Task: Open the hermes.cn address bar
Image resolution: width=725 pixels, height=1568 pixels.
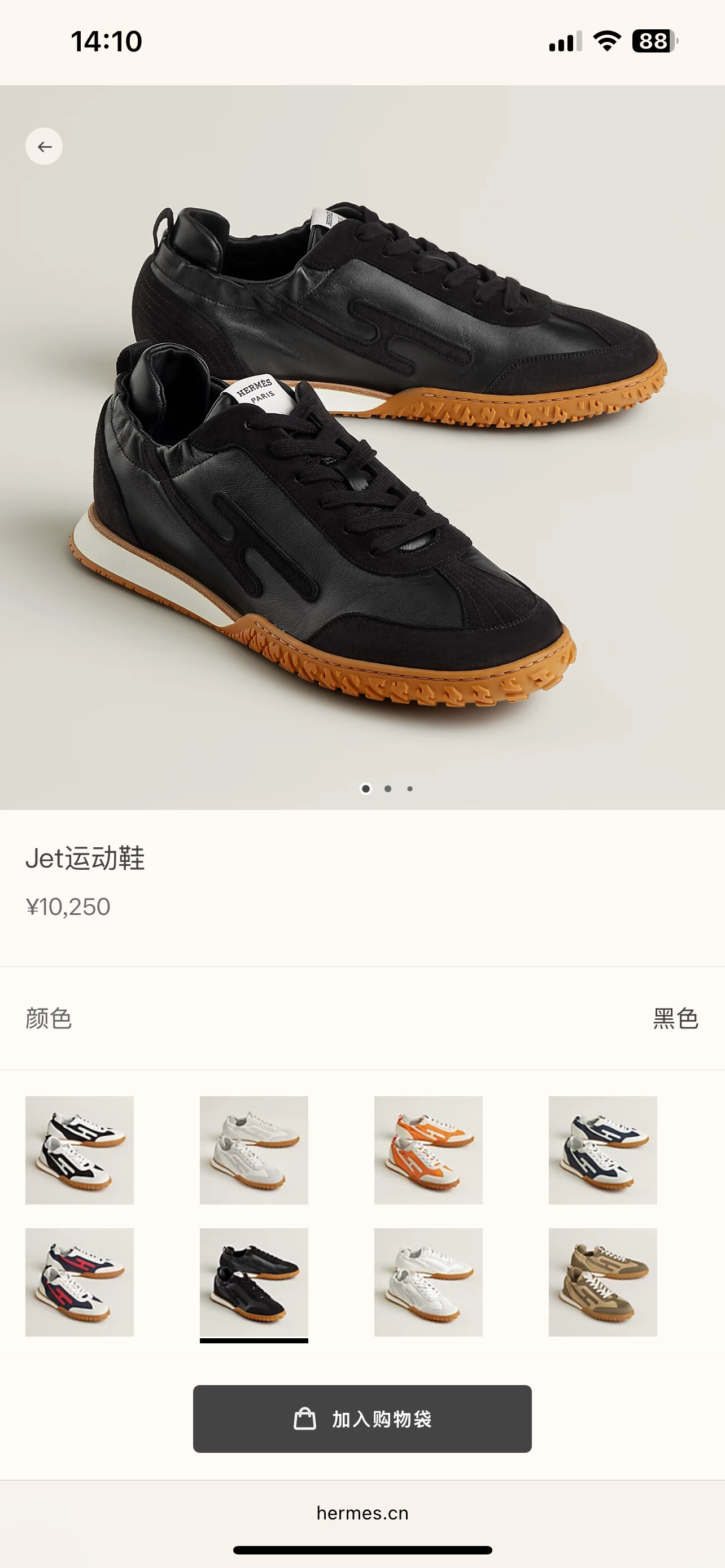Action: 362,1513
